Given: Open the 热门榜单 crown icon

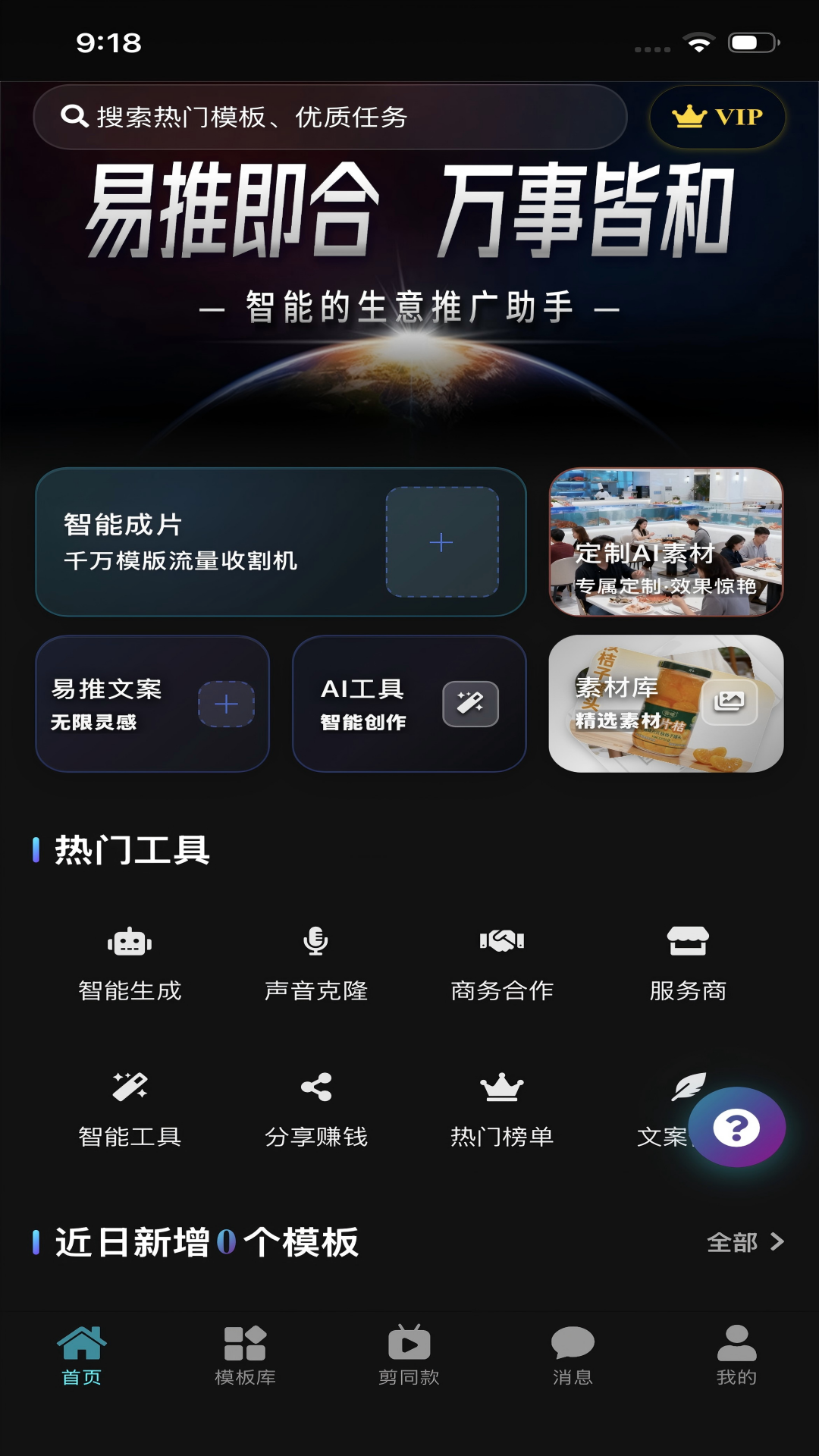Looking at the screenshot, I should click(503, 1087).
